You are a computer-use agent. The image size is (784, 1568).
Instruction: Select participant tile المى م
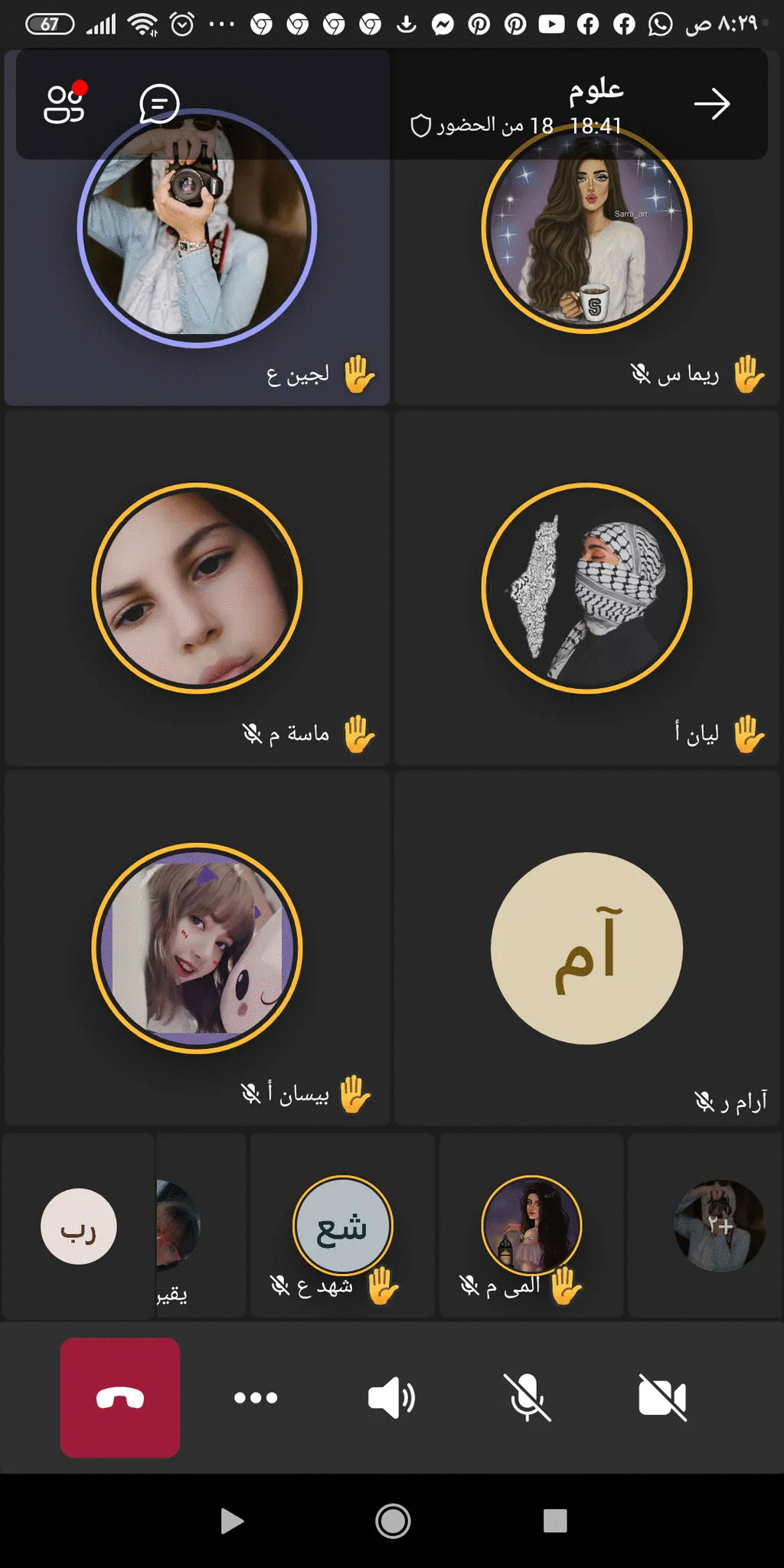click(531, 1227)
